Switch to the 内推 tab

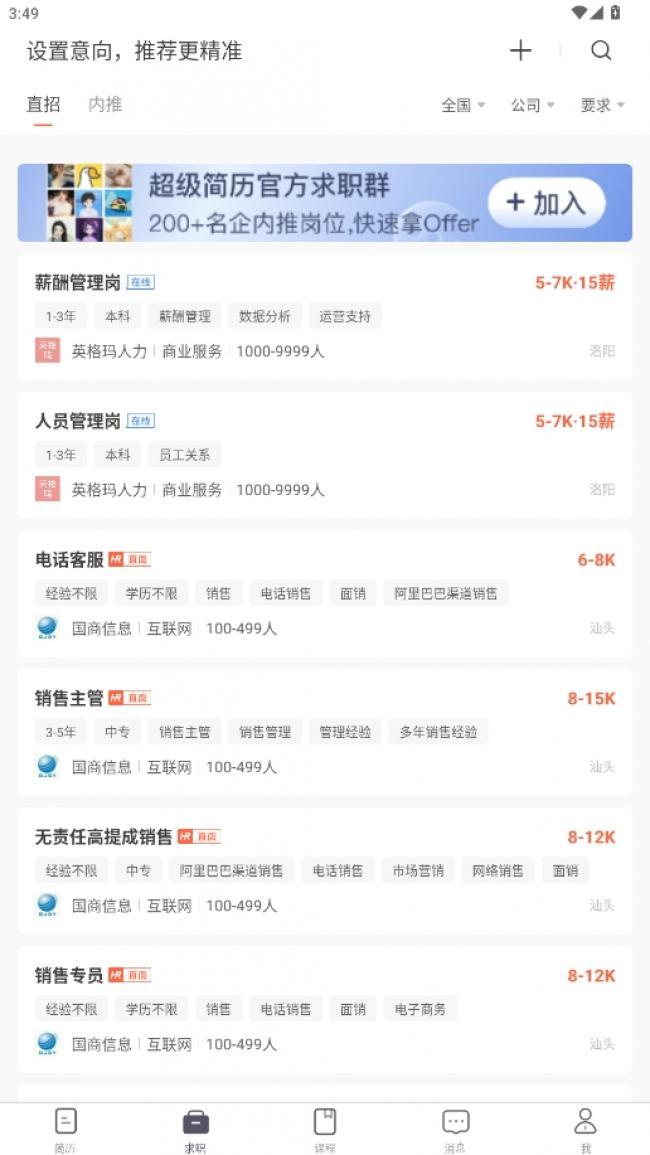[105, 105]
